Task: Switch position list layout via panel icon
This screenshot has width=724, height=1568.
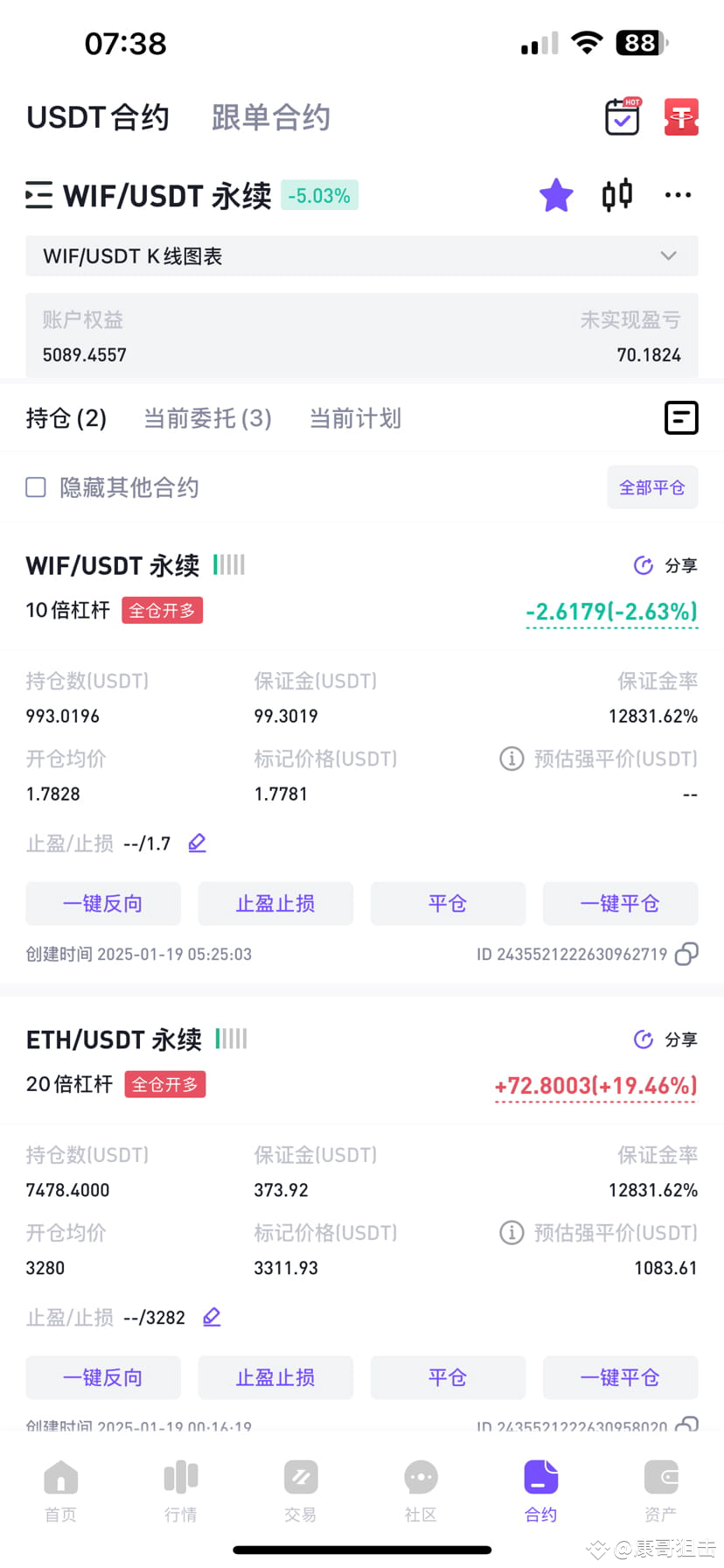Action: (682, 418)
